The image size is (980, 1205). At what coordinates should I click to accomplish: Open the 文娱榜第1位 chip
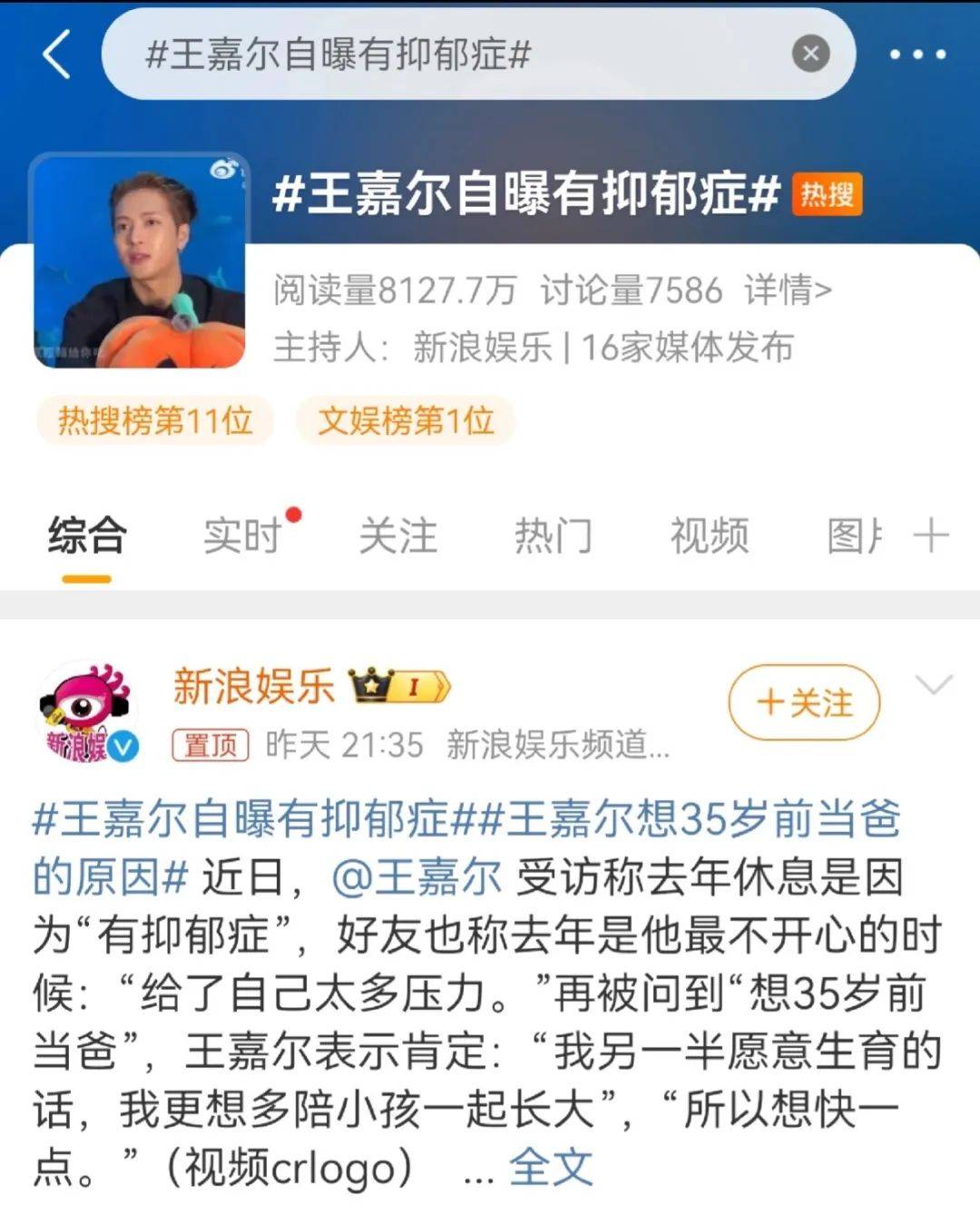(406, 421)
